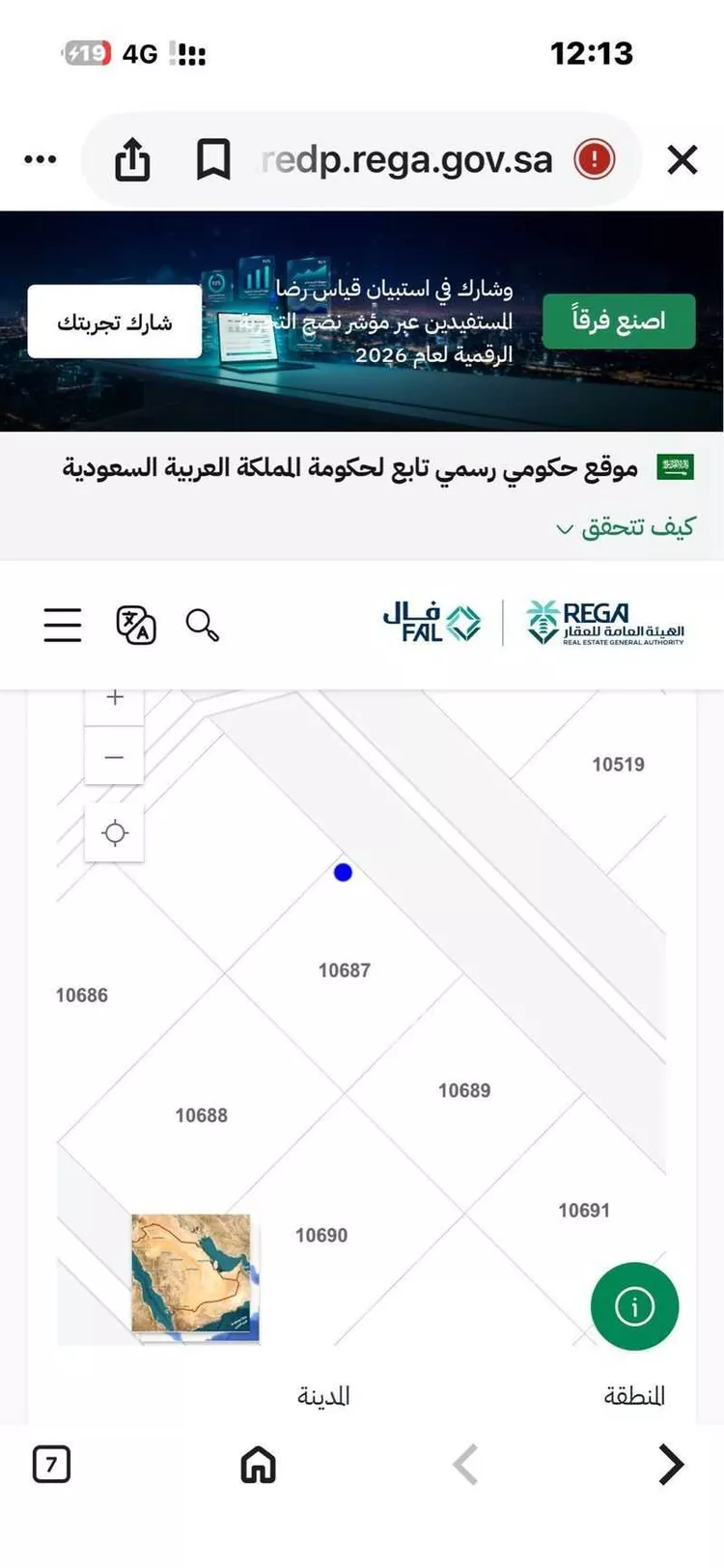Click the شارك تجربتك button
Image resolution: width=724 pixels, height=1568 pixels.
[x=114, y=321]
